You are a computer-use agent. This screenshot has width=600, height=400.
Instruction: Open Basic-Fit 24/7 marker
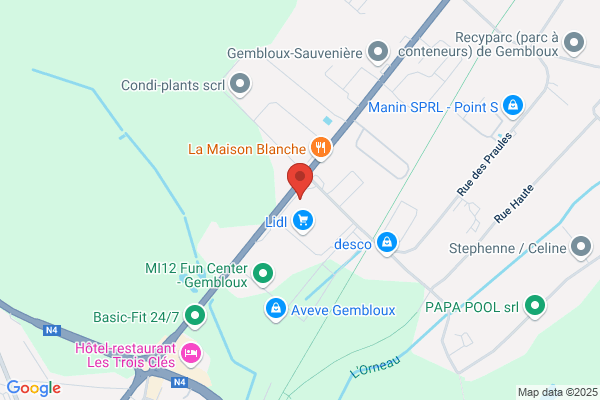195,316
